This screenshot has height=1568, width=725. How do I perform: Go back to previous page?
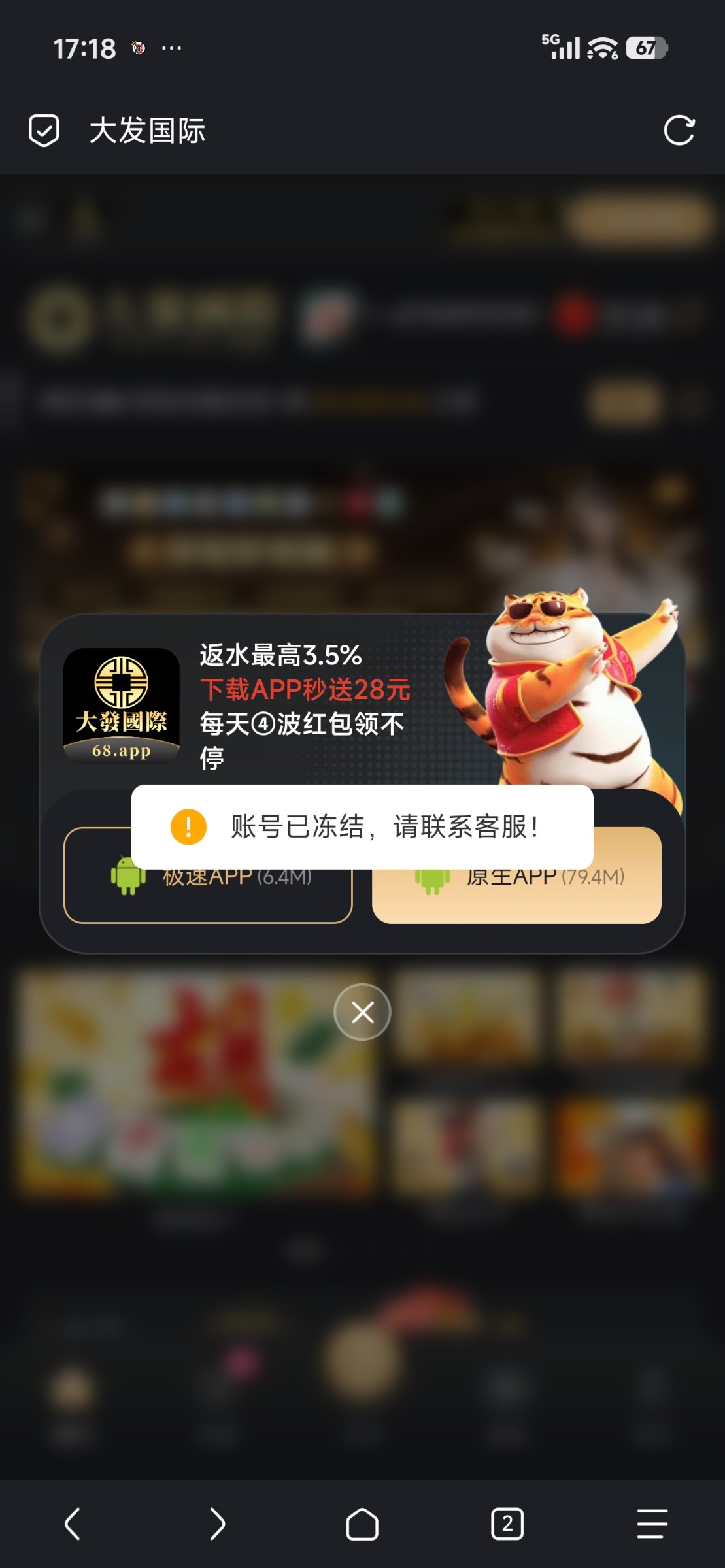(73, 1524)
